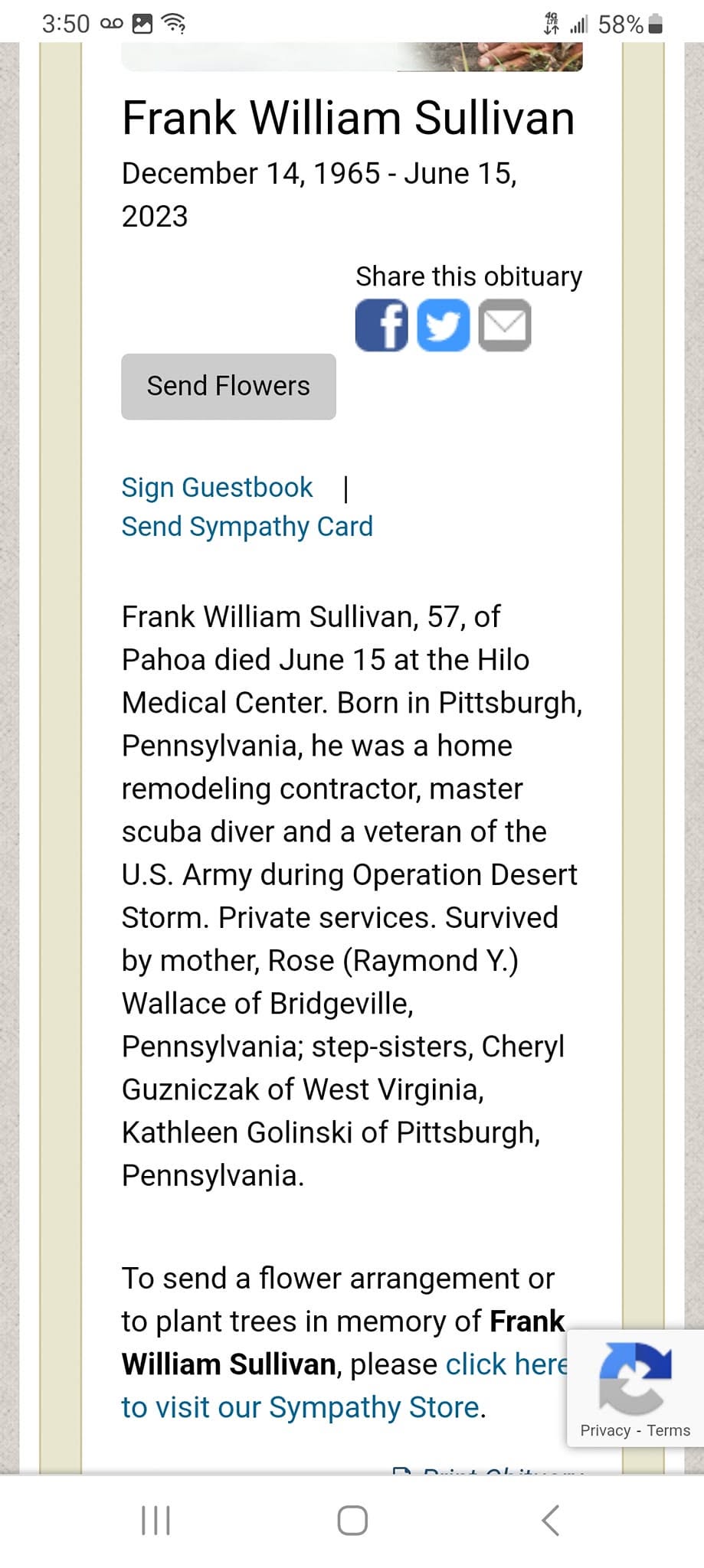The image size is (704, 1568).
Task: Share this obituary by email
Action: point(505,325)
